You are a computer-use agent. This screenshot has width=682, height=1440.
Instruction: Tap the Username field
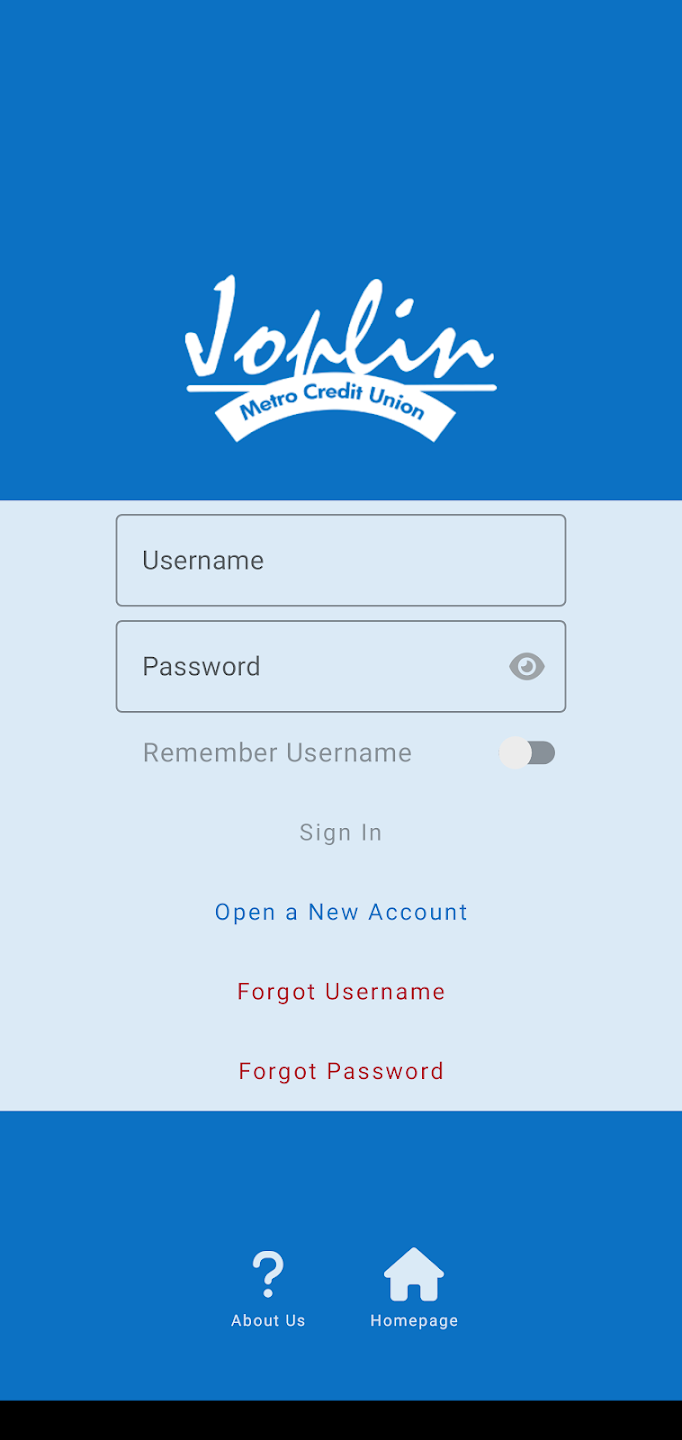click(341, 560)
